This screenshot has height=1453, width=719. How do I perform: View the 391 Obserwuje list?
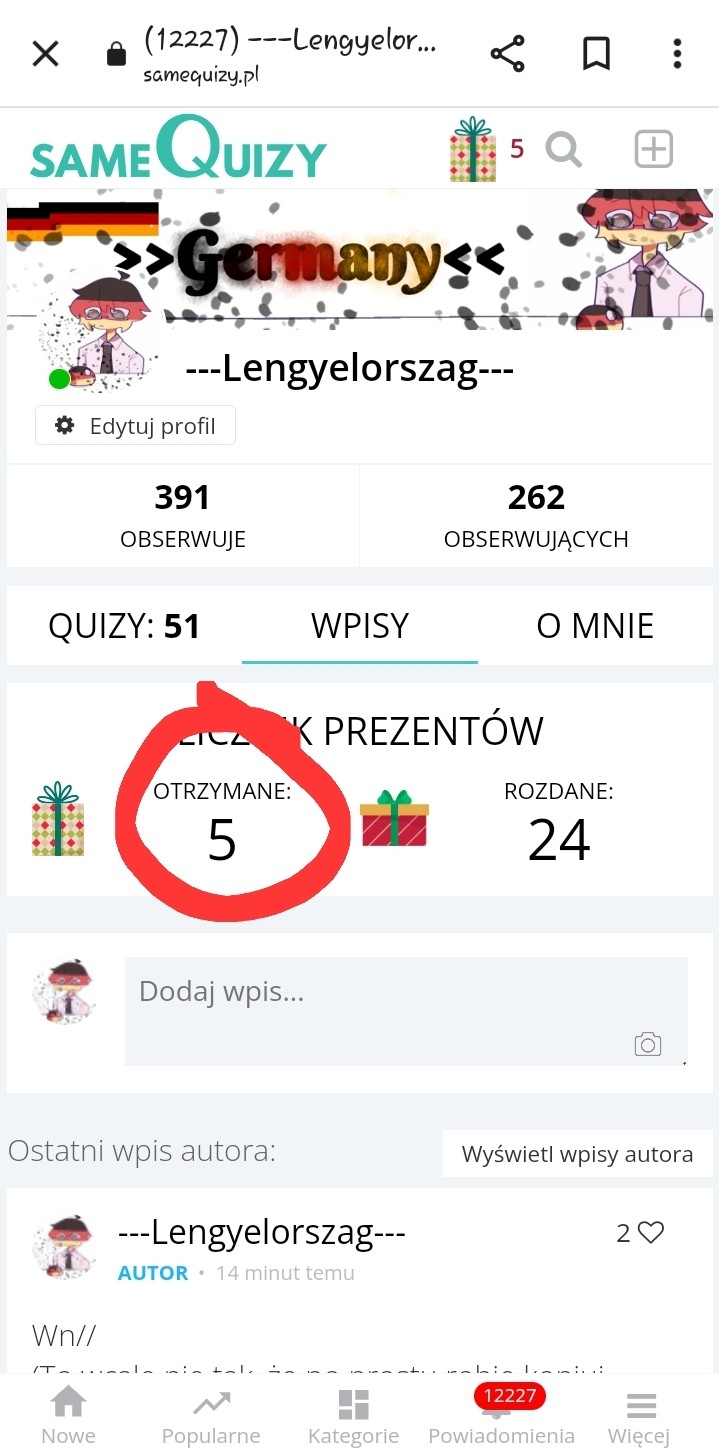183,515
